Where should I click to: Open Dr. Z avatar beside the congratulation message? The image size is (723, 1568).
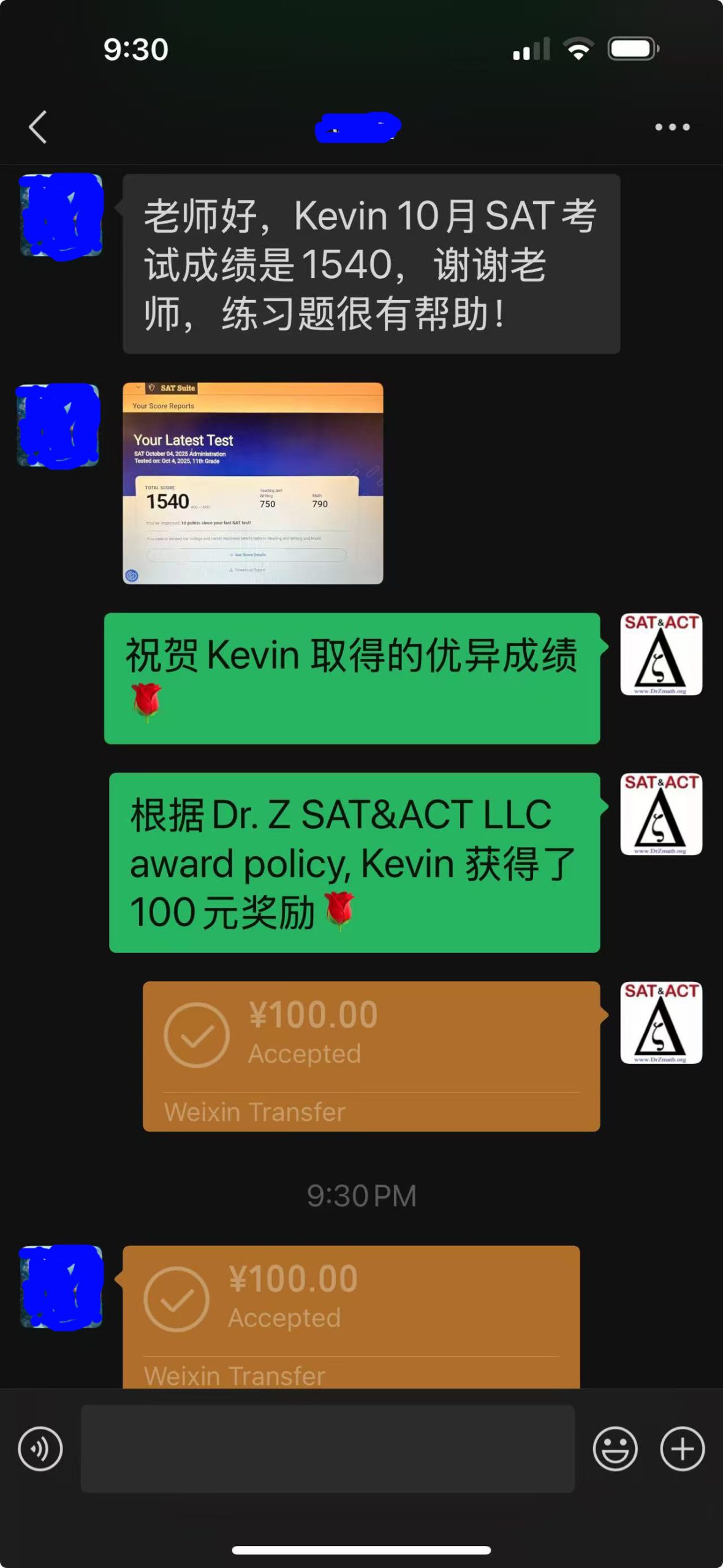click(661, 654)
